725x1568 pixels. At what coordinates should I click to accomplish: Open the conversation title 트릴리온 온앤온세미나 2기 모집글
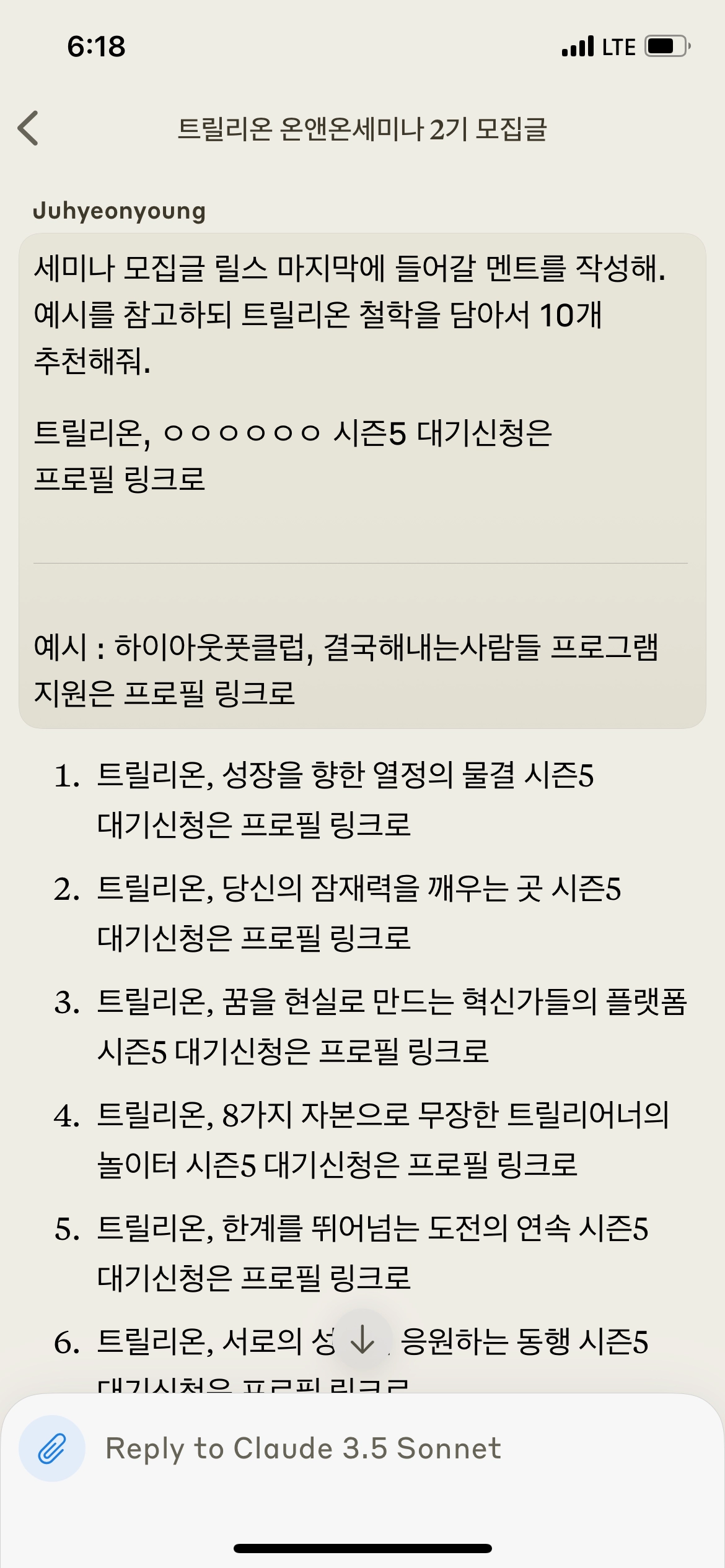coord(362,129)
